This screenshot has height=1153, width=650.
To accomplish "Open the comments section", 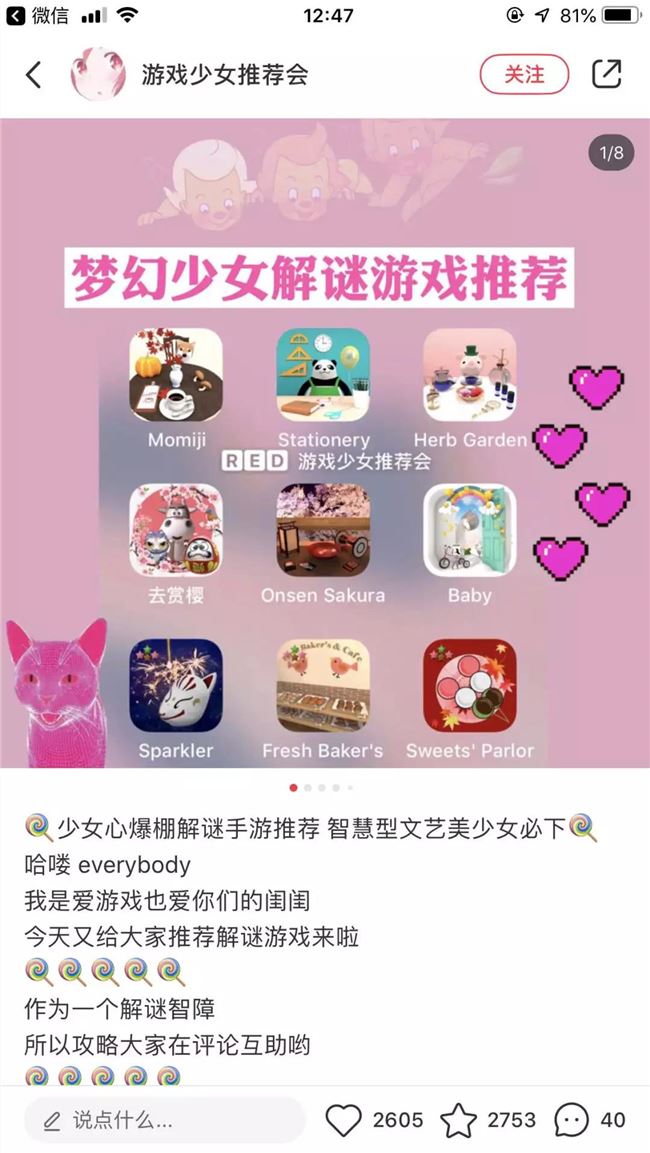I will tap(572, 1120).
